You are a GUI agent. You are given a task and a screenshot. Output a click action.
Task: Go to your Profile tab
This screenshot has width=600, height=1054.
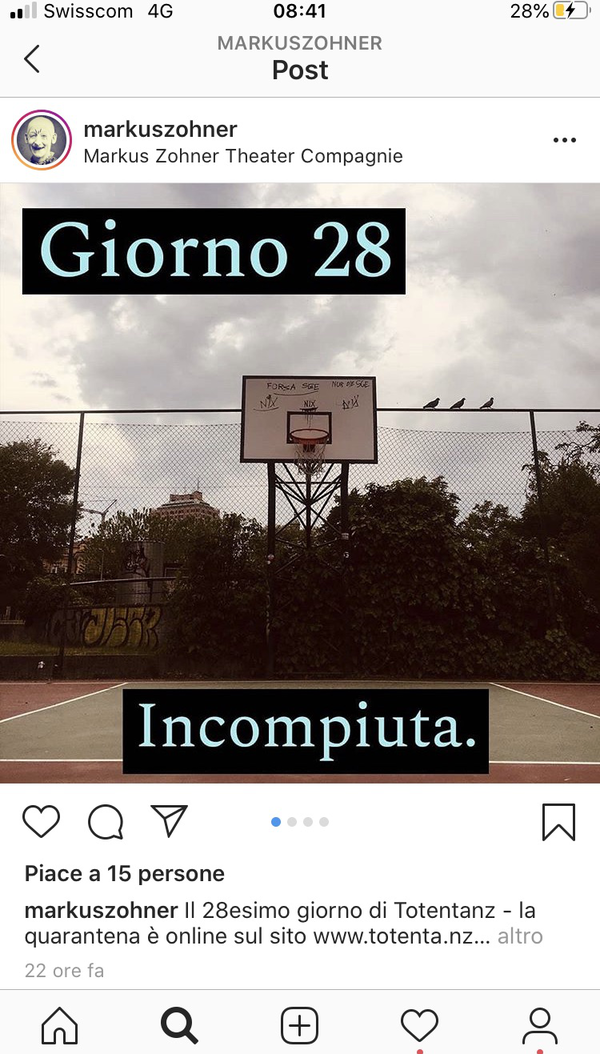tap(540, 1025)
